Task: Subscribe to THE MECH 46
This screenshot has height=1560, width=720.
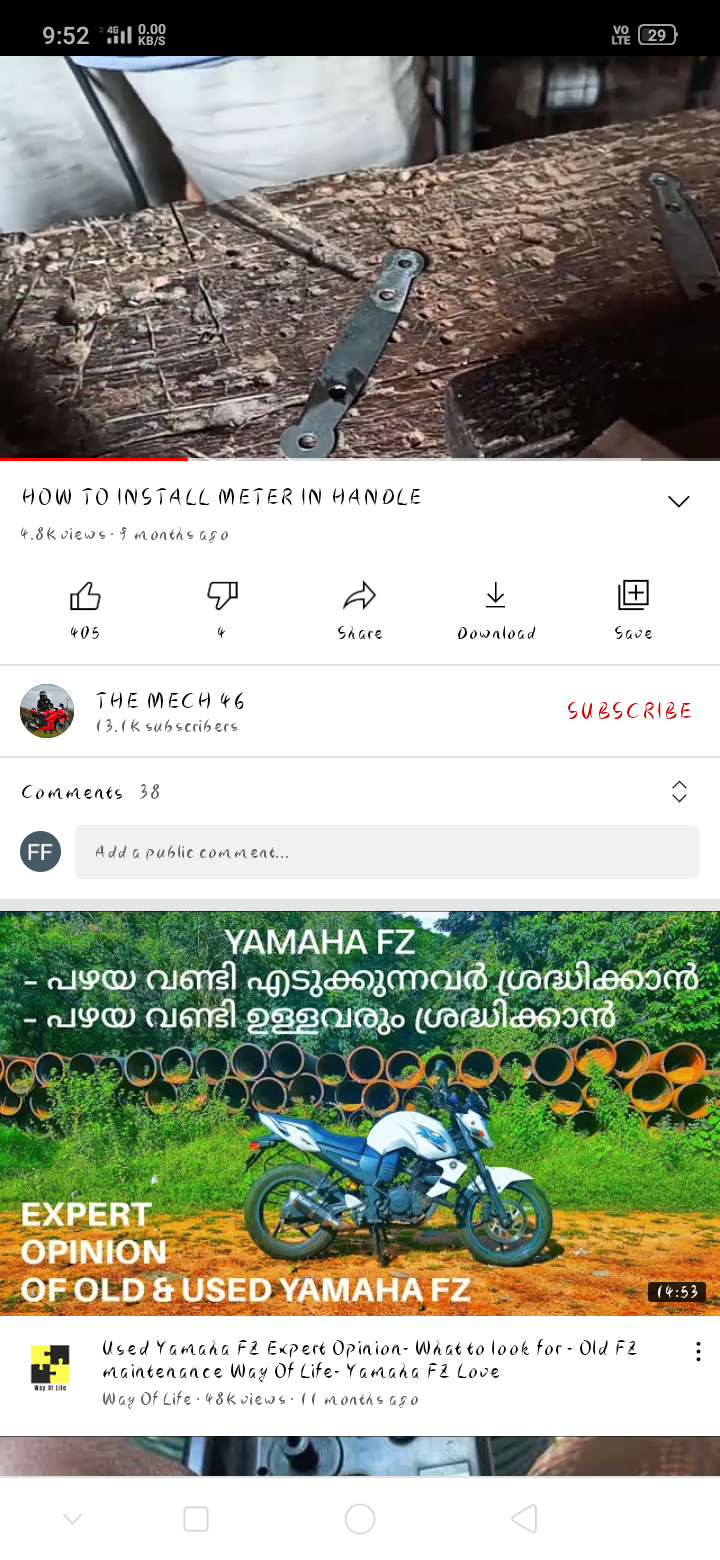Action: click(x=629, y=711)
